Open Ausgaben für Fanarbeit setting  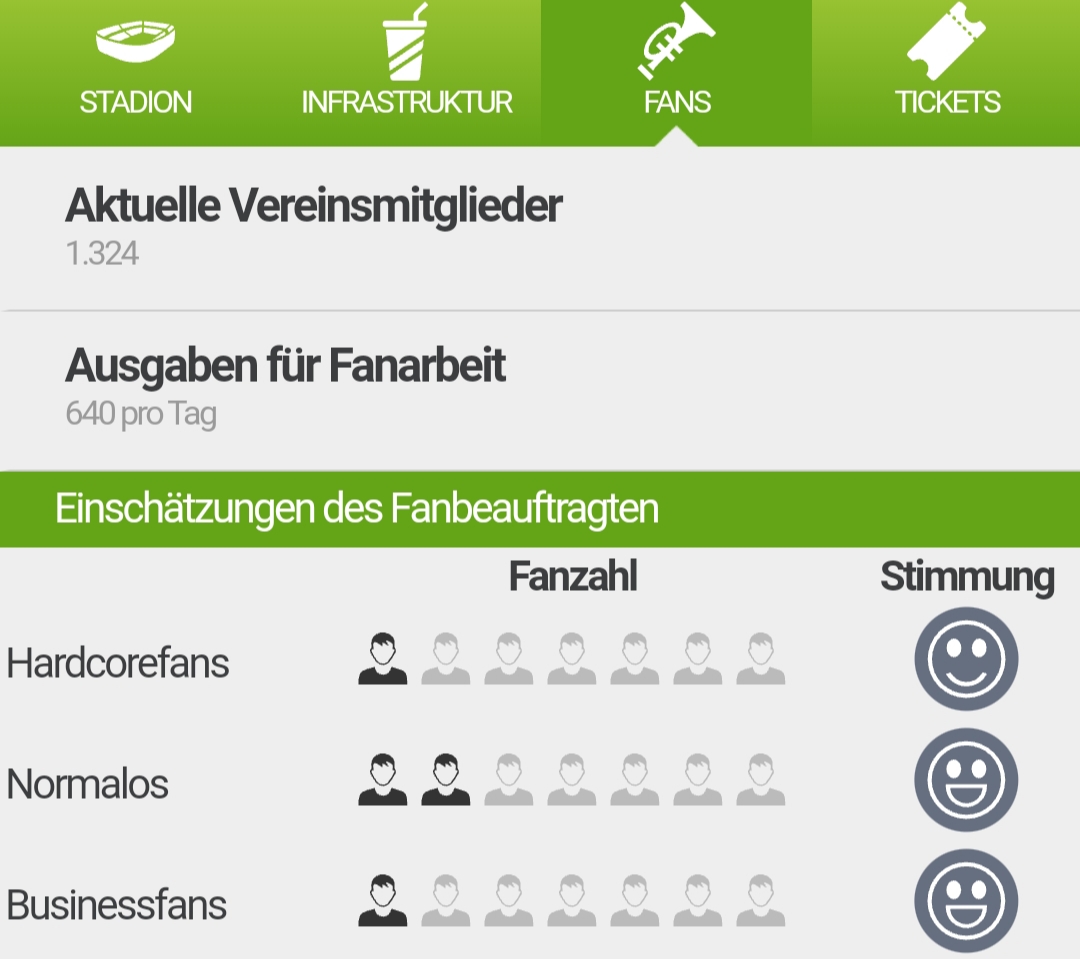(540, 388)
